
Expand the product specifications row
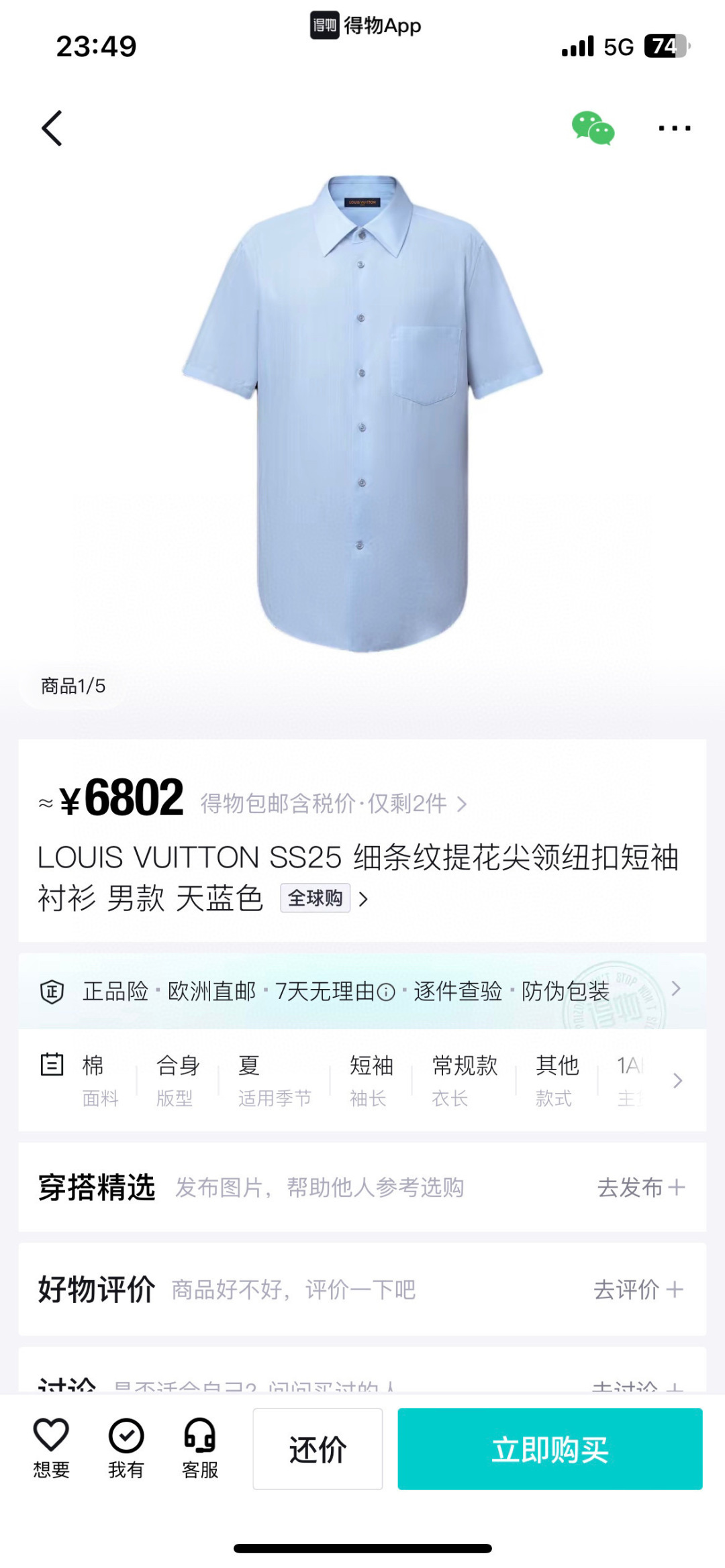pos(677,1080)
